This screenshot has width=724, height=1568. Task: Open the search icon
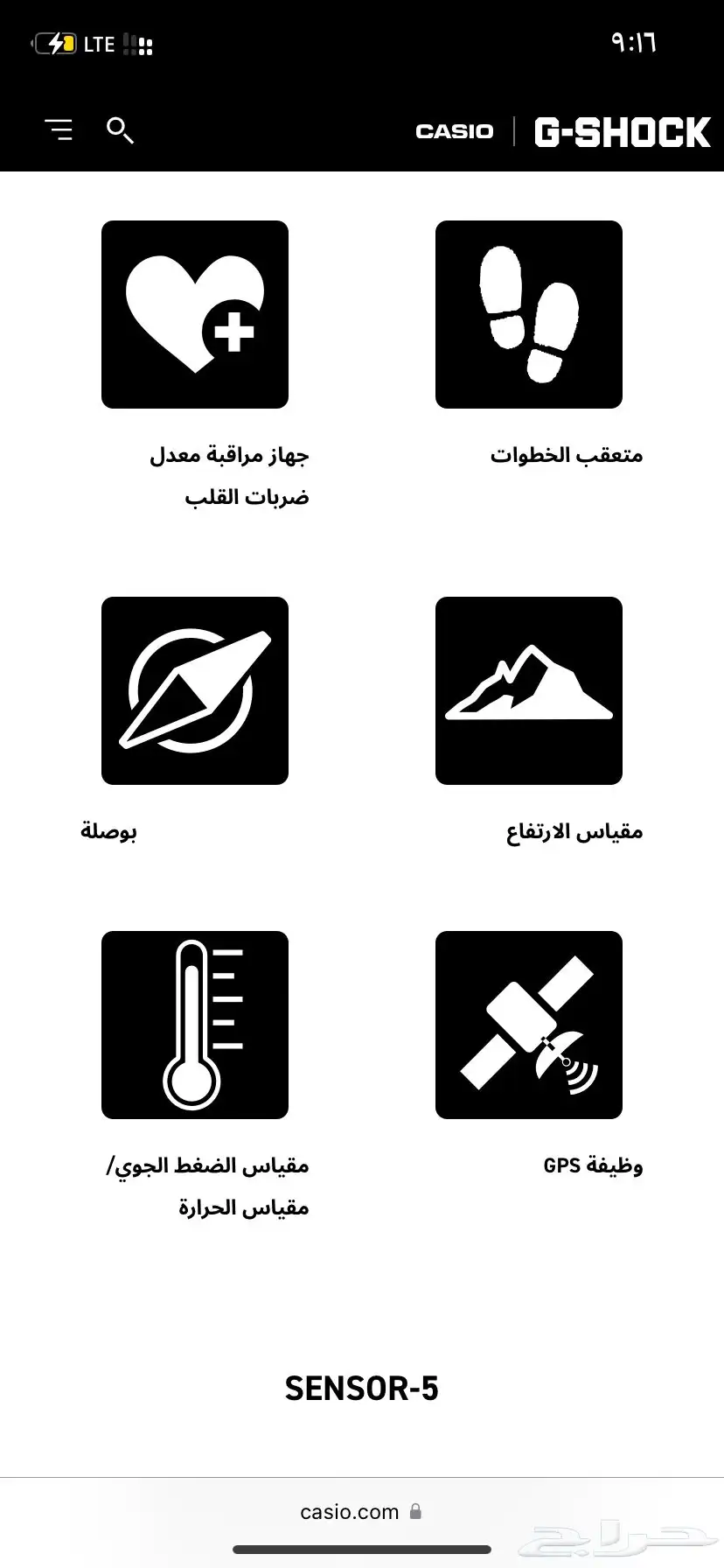pos(120,130)
